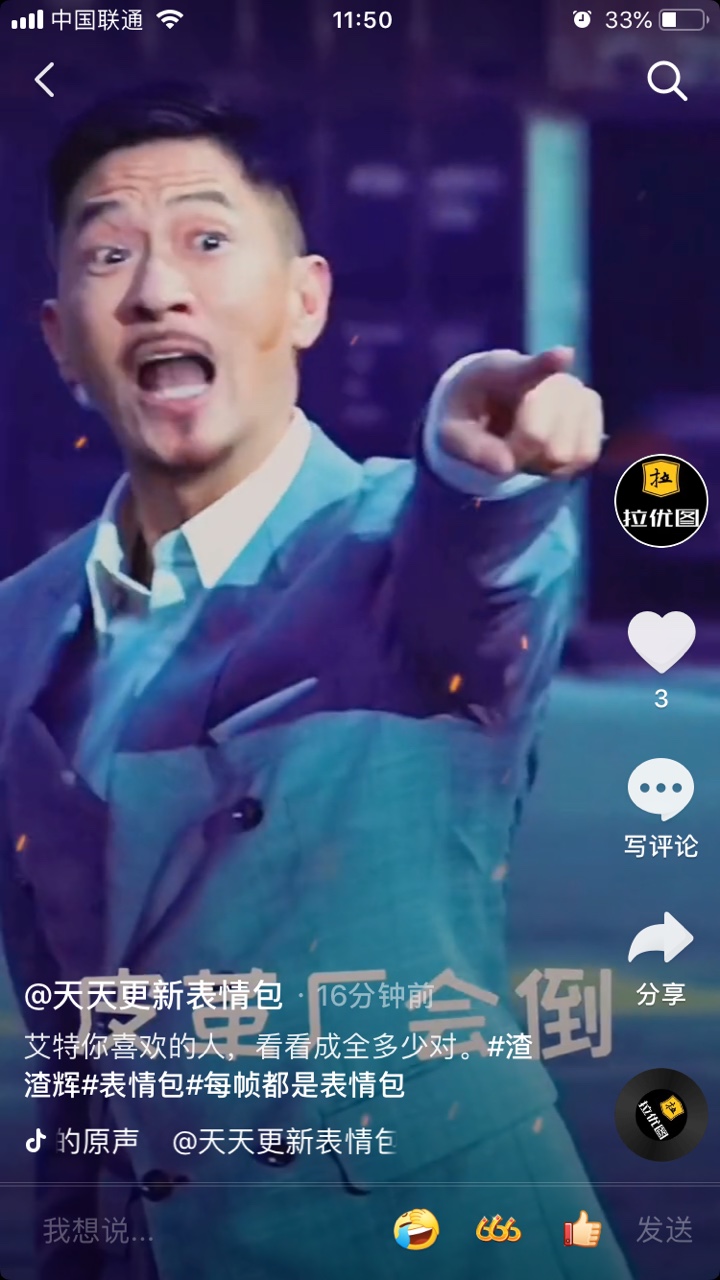Go back using the top-left arrow
This screenshot has height=1280, width=720.
[44, 80]
